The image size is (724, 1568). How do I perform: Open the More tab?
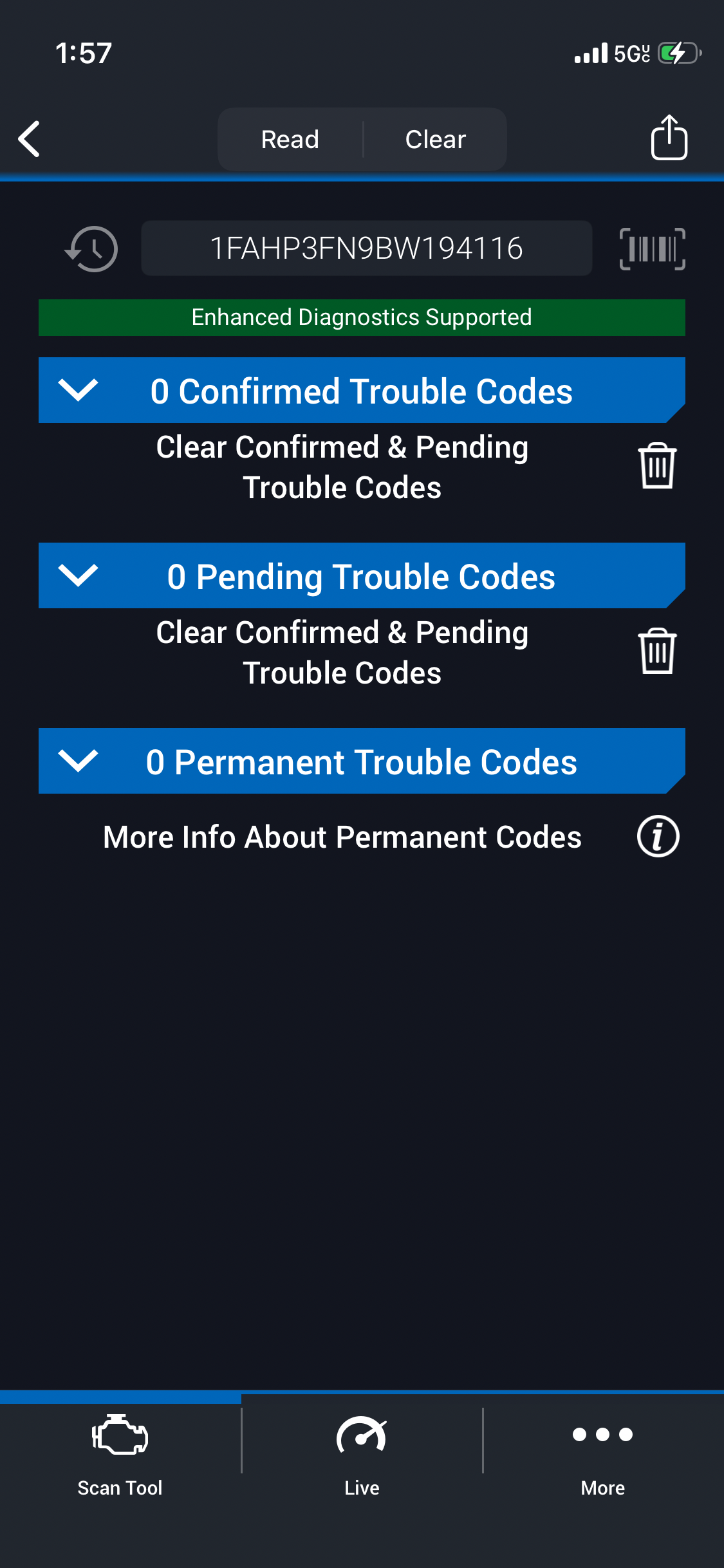(x=603, y=1455)
